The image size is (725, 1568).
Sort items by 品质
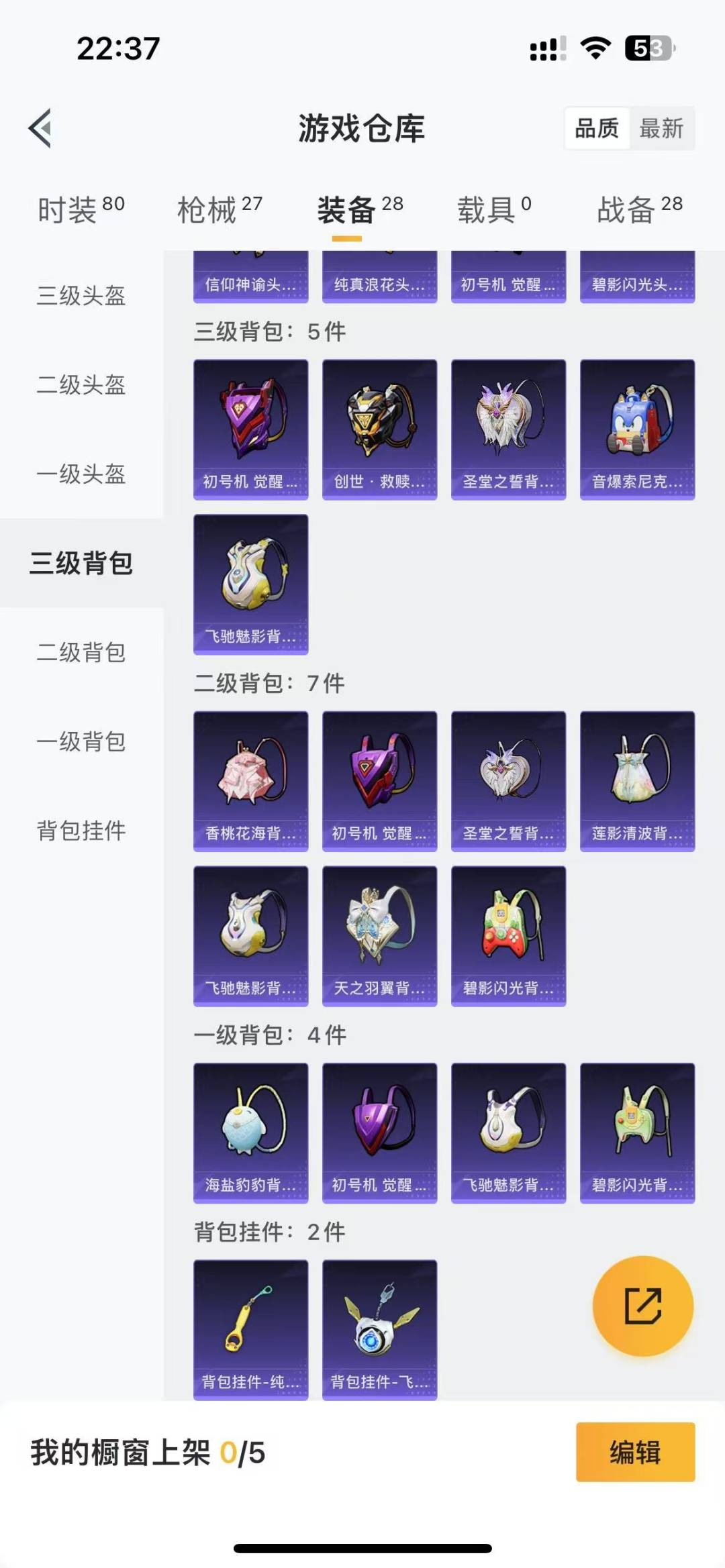[x=597, y=128]
